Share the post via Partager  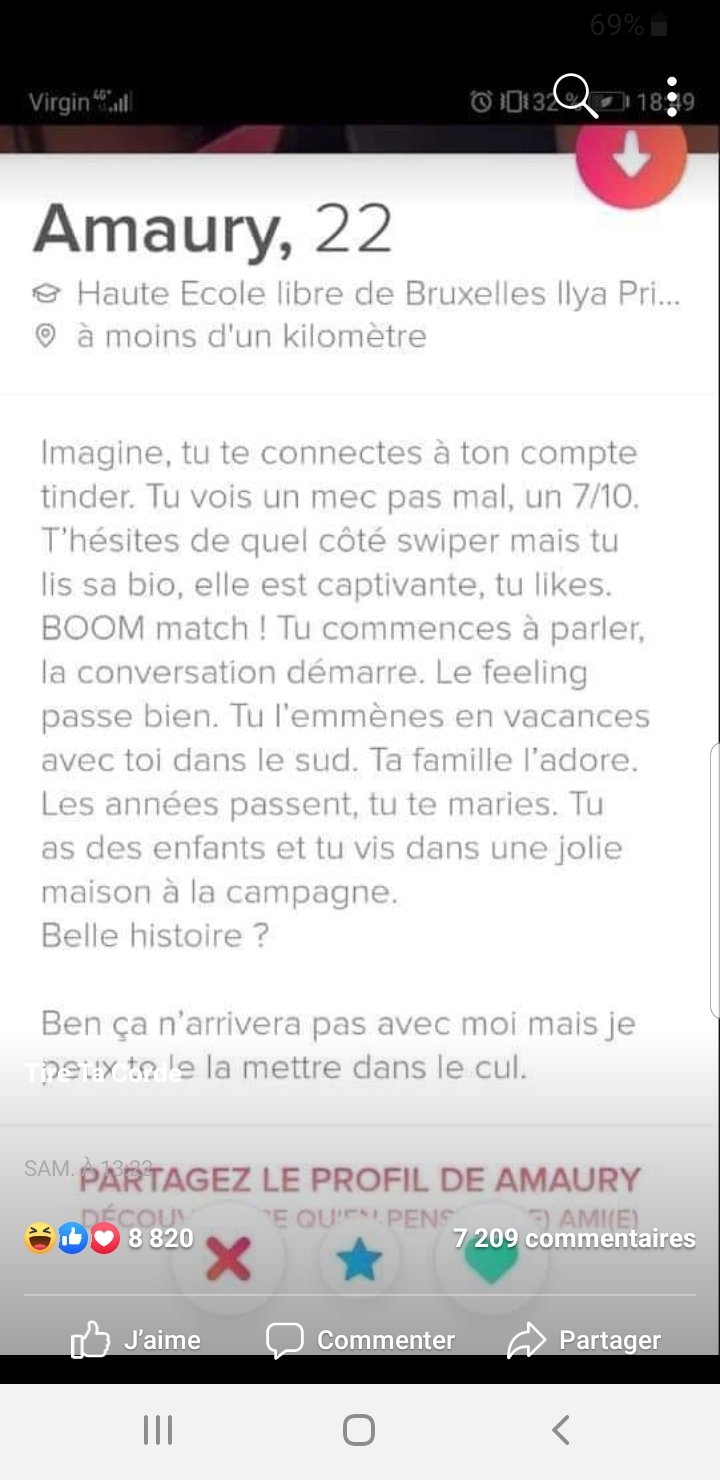point(584,1340)
